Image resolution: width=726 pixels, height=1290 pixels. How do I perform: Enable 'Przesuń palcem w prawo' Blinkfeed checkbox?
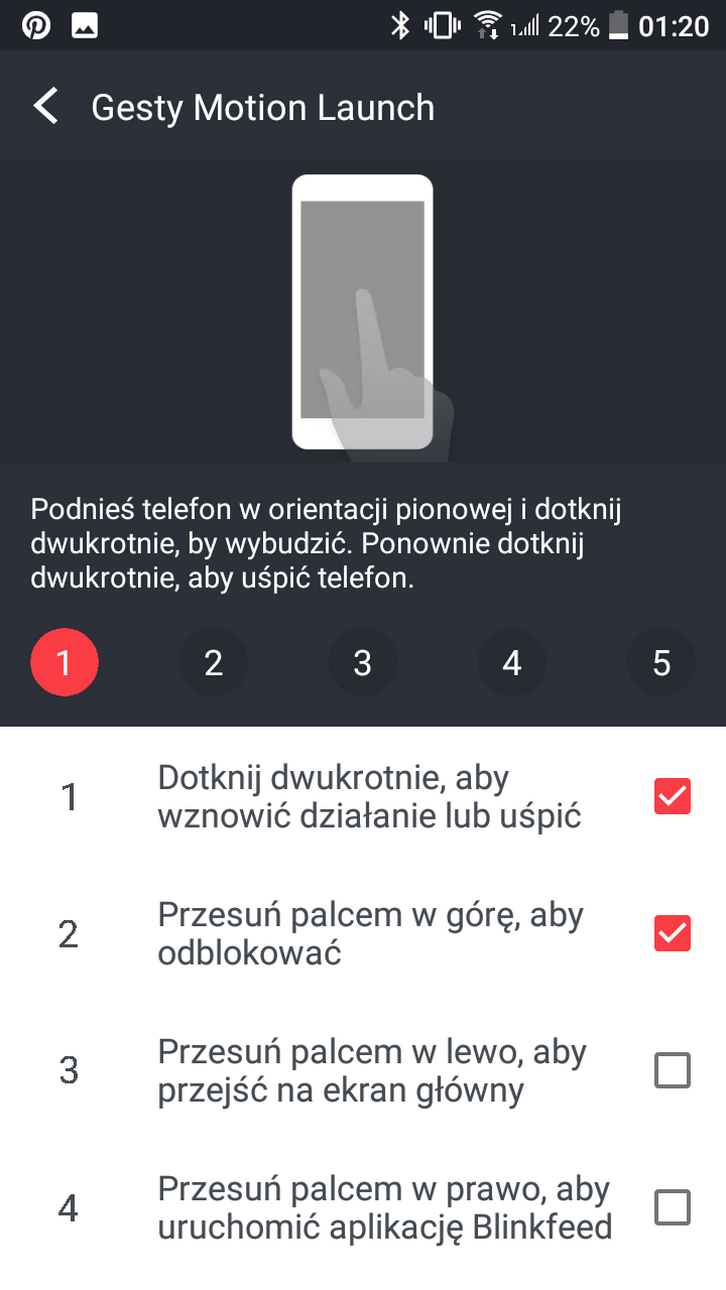pos(672,1208)
